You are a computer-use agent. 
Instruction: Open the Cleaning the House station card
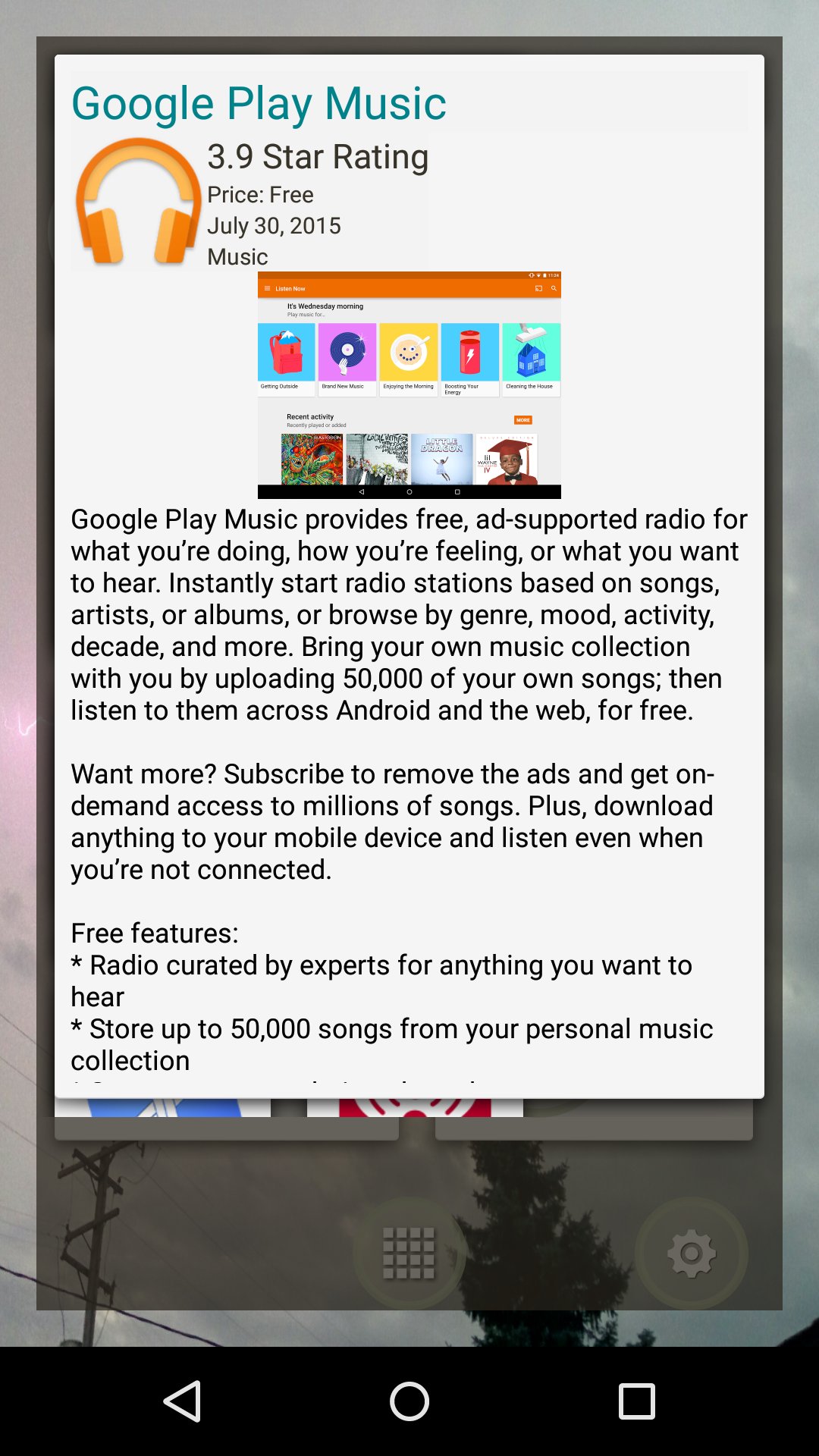tap(530, 353)
